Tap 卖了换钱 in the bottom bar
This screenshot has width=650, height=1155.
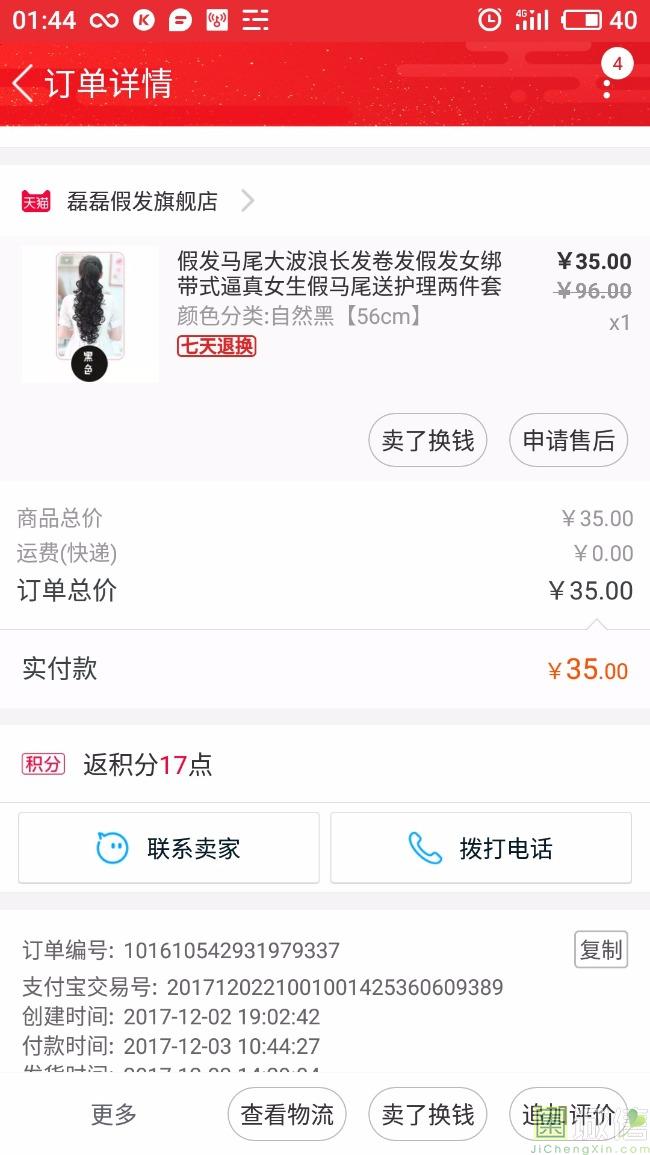click(428, 1114)
